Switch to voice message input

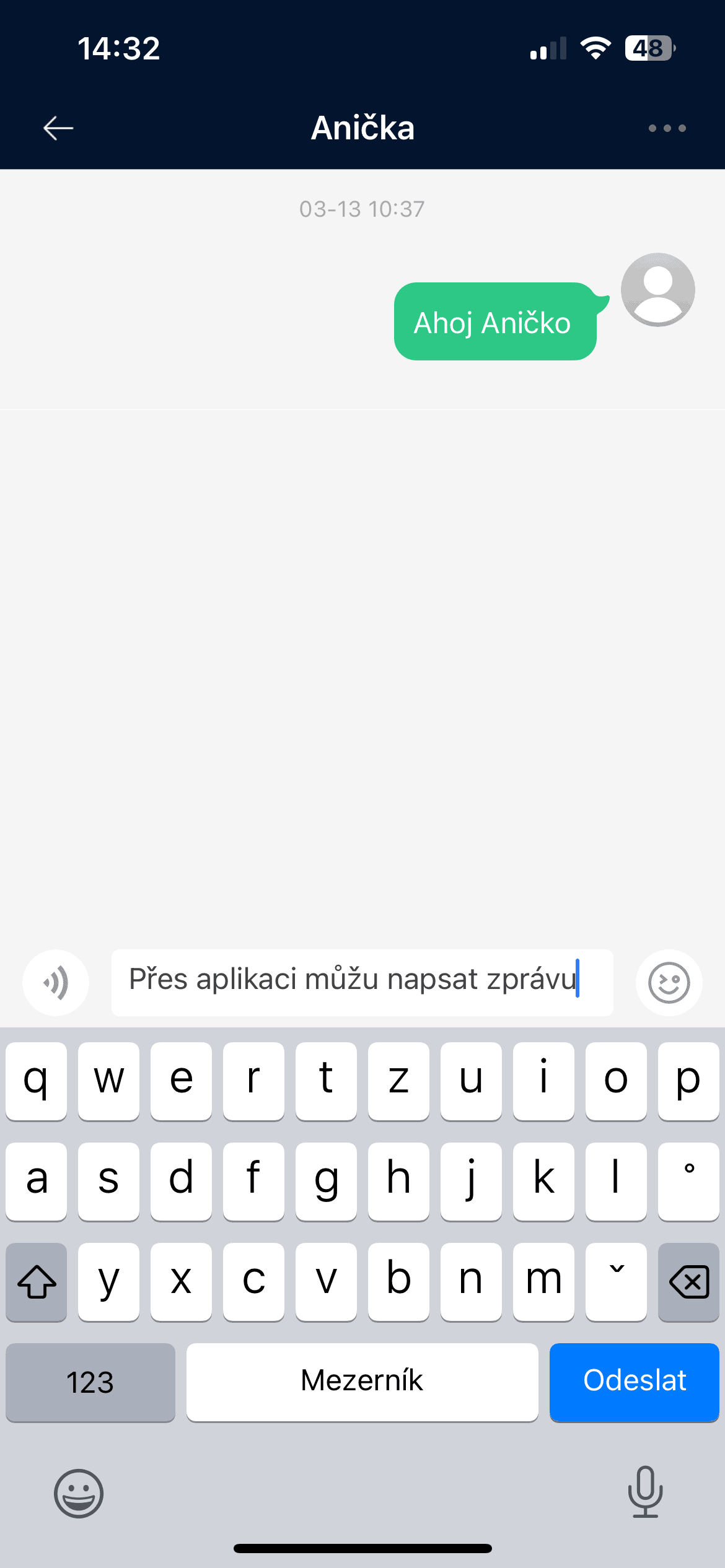56,983
